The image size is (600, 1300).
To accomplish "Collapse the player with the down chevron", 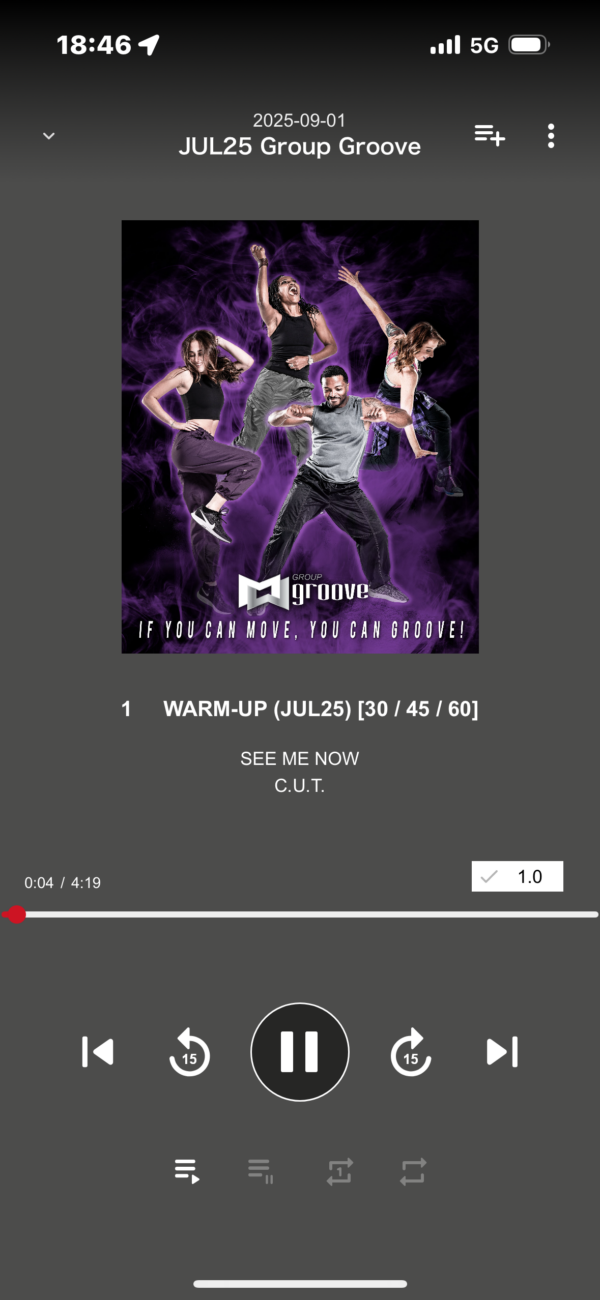I will click(48, 136).
